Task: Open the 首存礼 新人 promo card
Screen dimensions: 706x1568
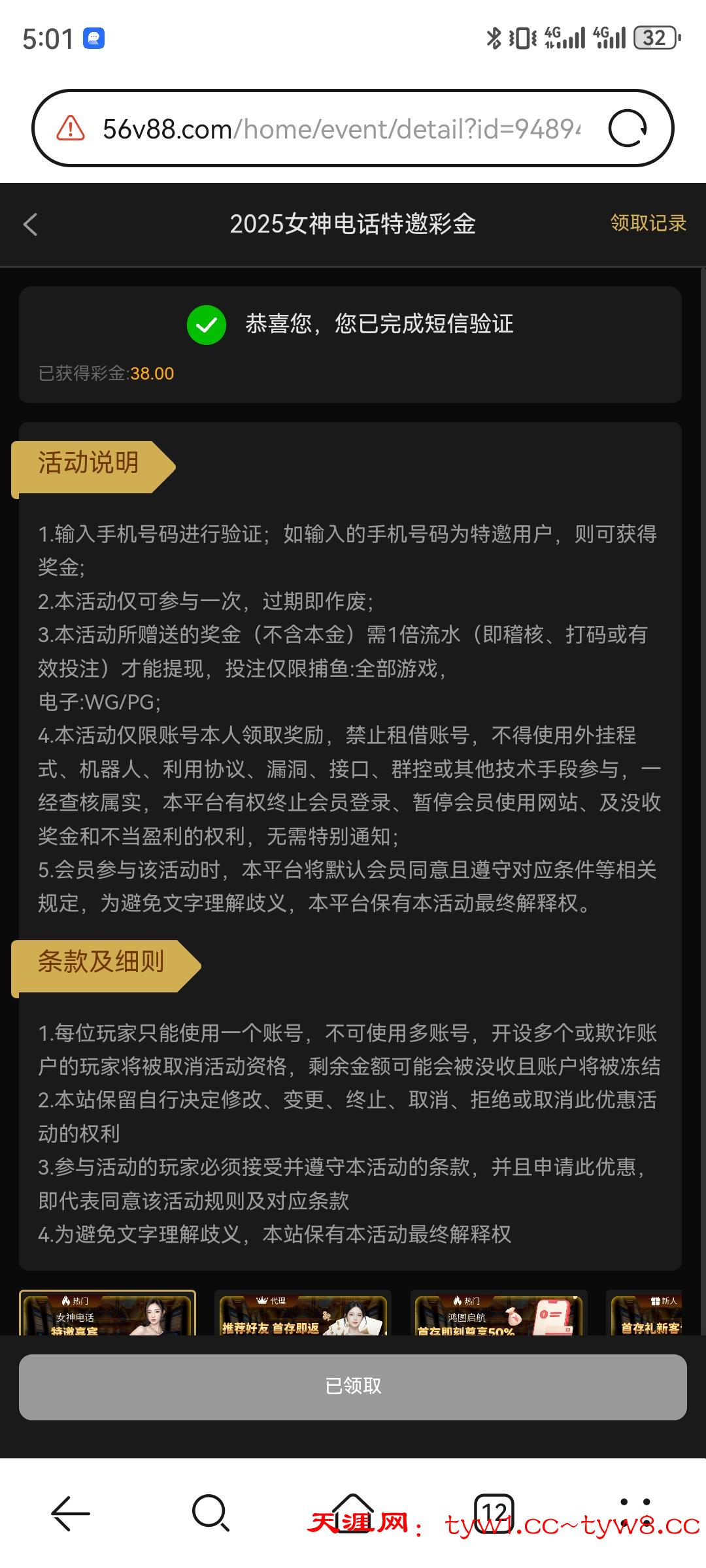Action: (x=646, y=1313)
